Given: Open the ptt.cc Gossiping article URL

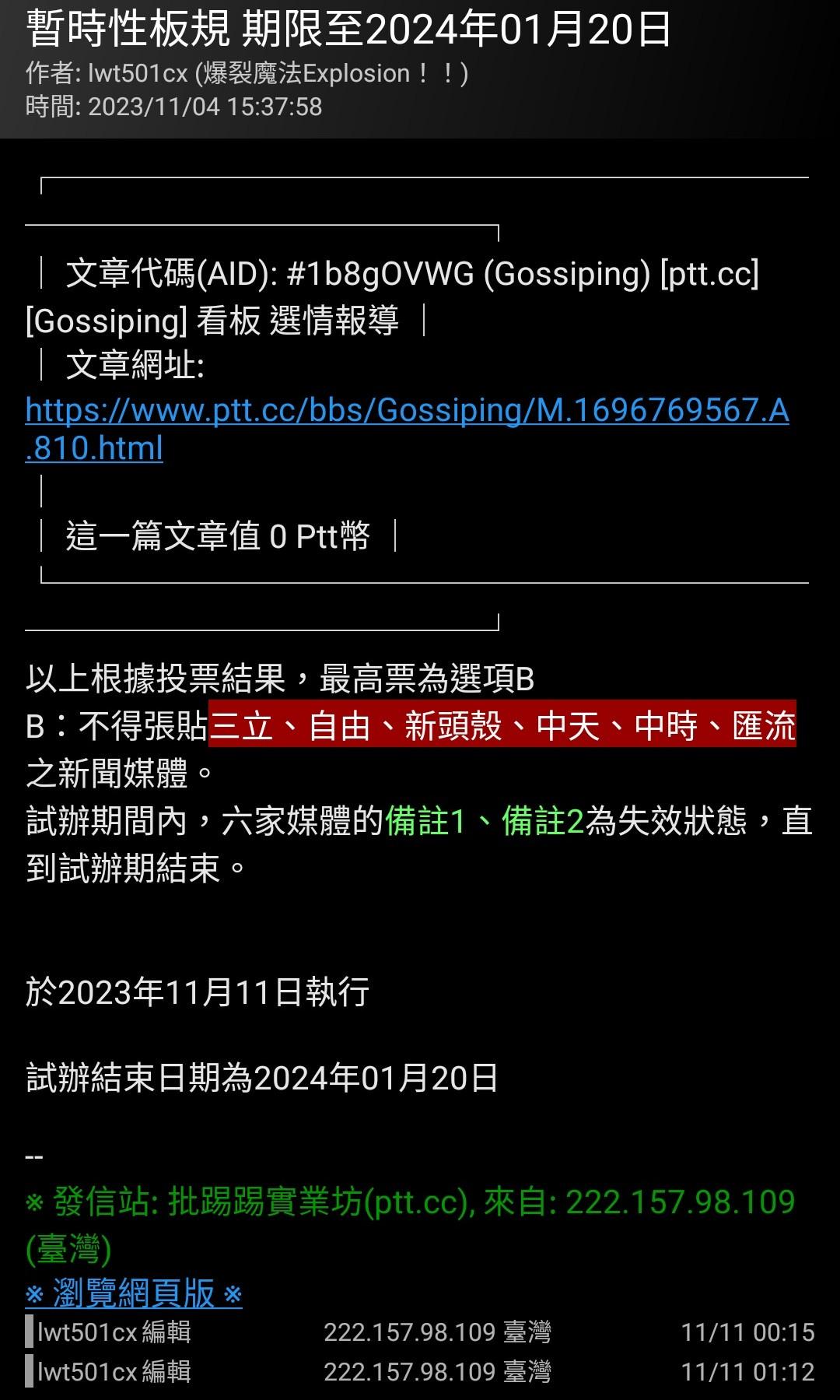Looking at the screenshot, I should click(406, 411).
